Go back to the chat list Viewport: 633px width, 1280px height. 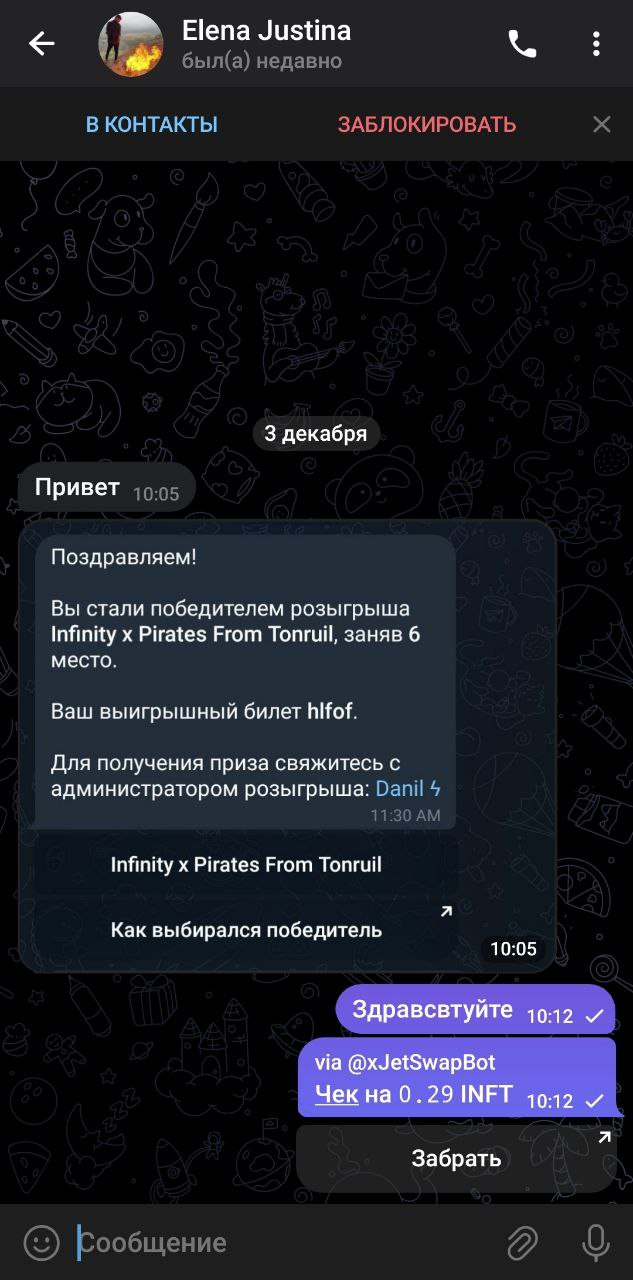(x=41, y=44)
